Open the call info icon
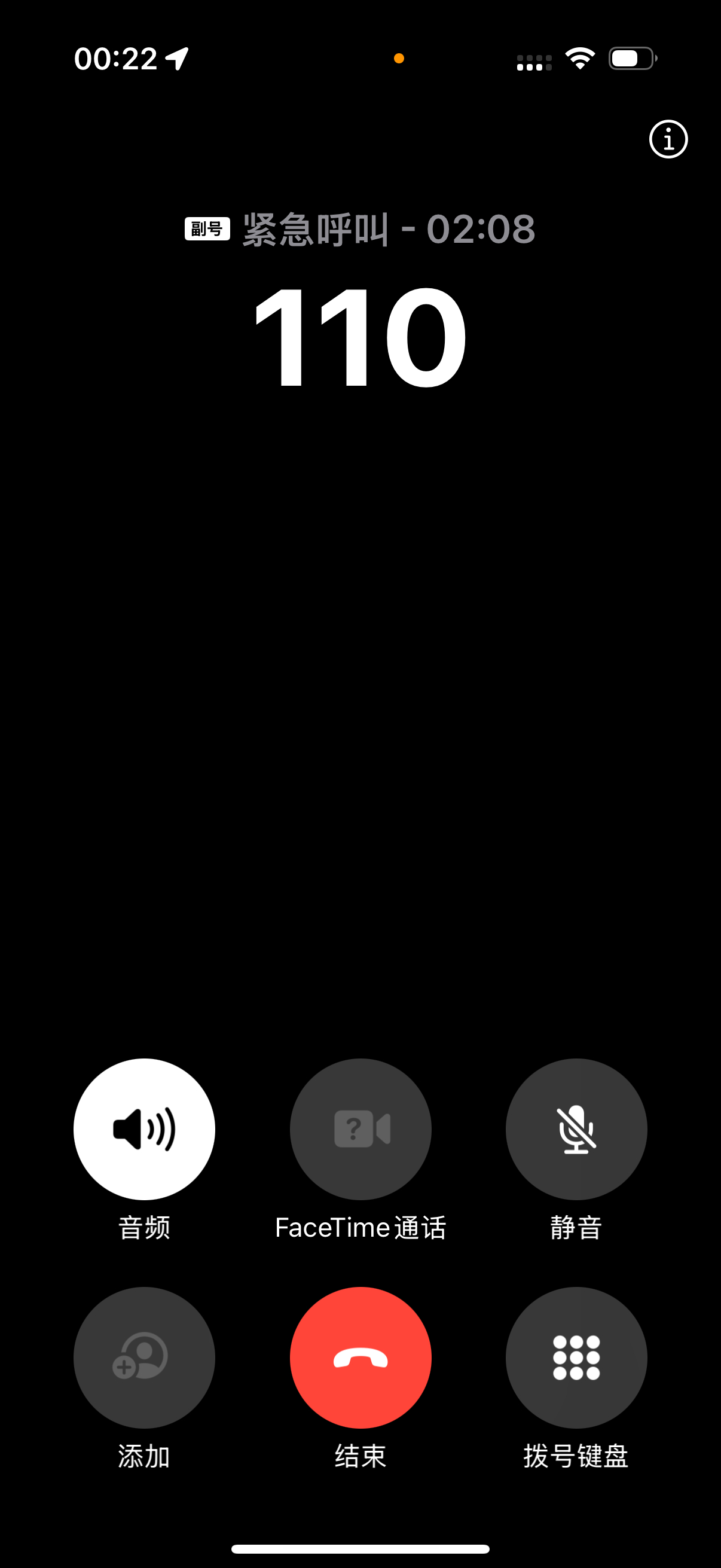This screenshot has height=1568, width=721. [668, 139]
